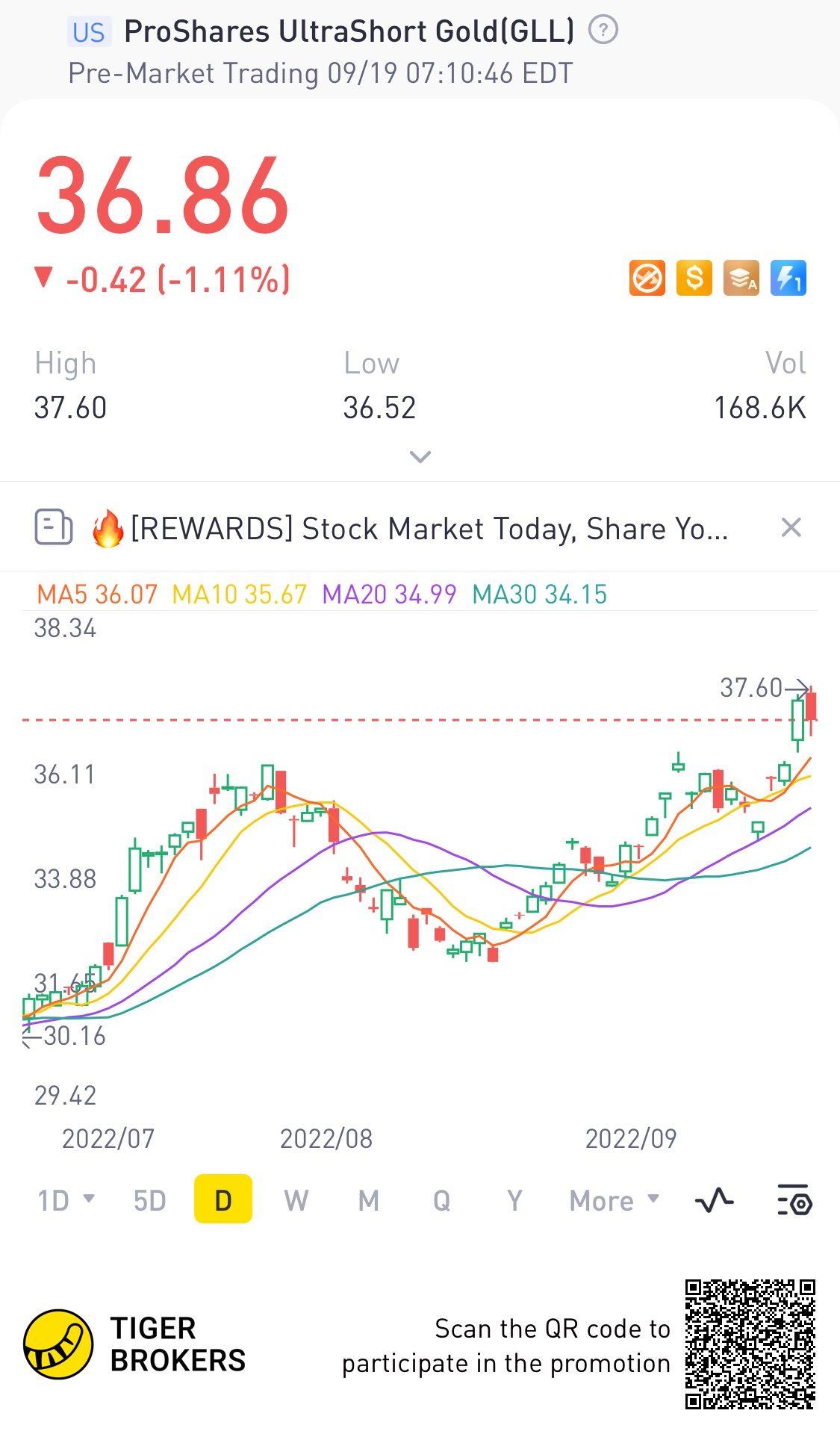Screen dimensions: 840x1434
Task: Open the help icon beside the GLL title
Action: [x=603, y=31]
